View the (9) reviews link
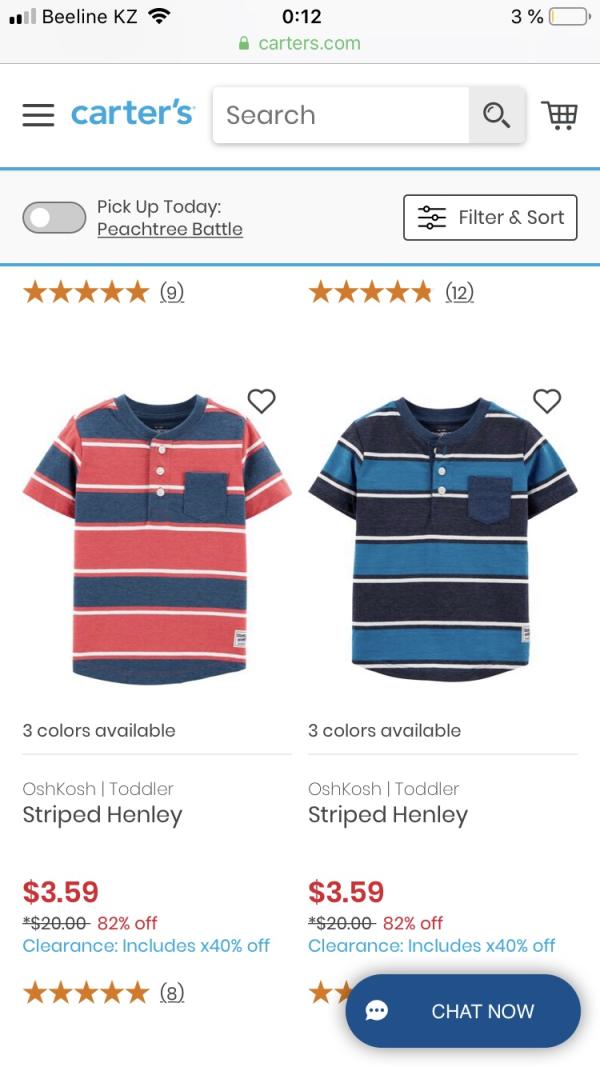 (x=172, y=292)
